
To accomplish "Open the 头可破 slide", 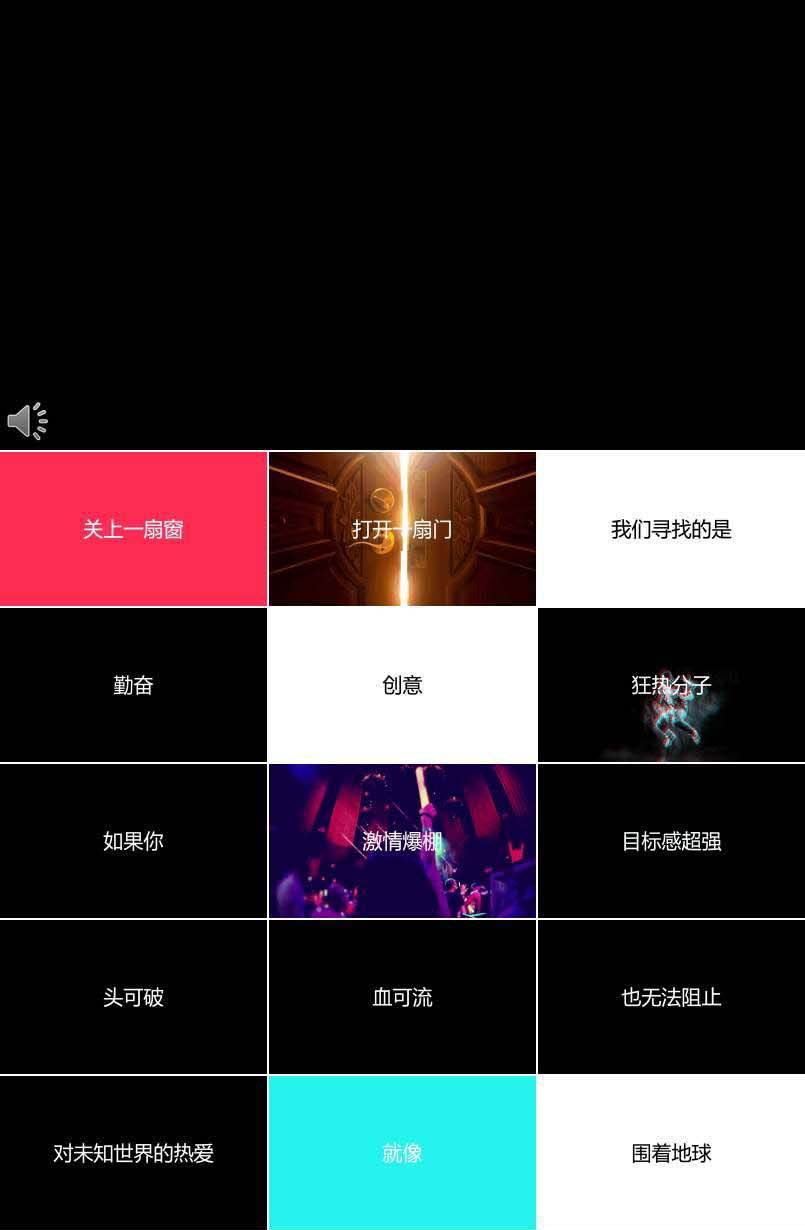I will click(133, 997).
